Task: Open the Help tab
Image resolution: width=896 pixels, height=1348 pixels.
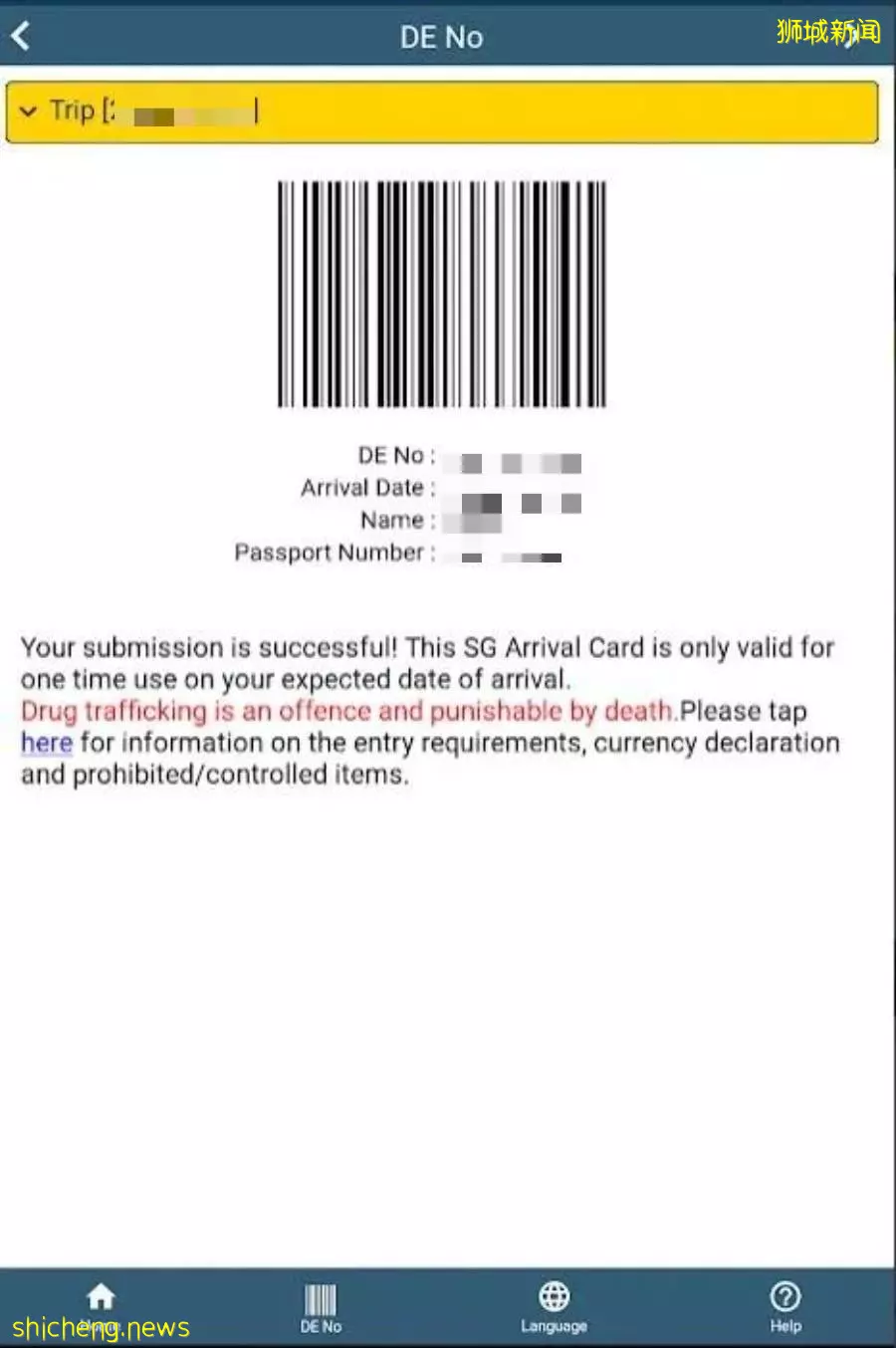Action: click(x=784, y=1306)
